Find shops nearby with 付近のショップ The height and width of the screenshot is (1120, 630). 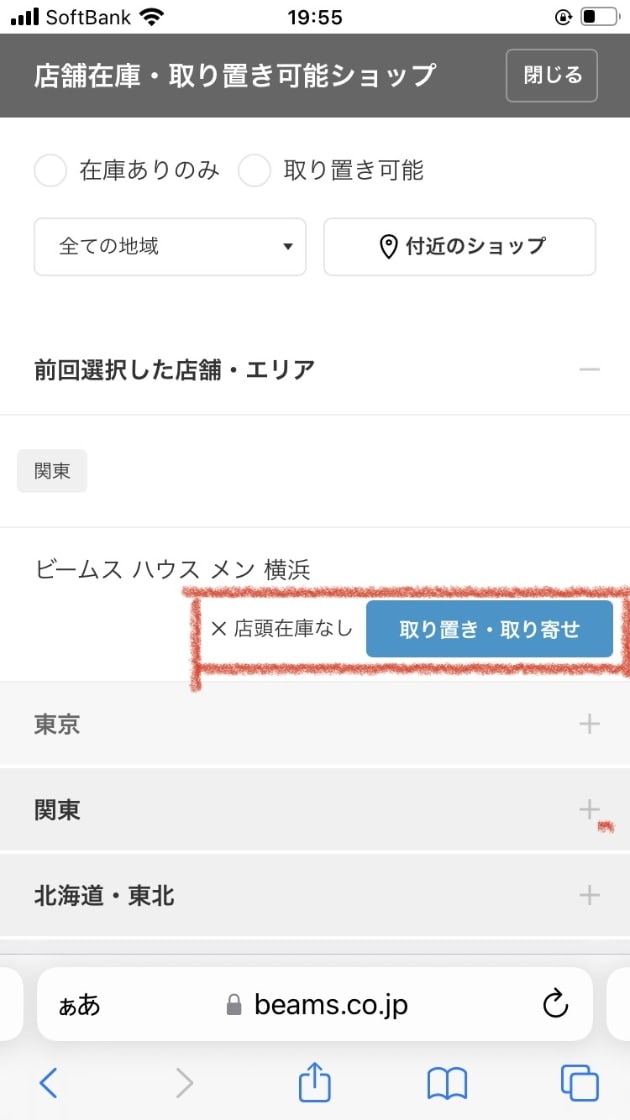pos(460,246)
